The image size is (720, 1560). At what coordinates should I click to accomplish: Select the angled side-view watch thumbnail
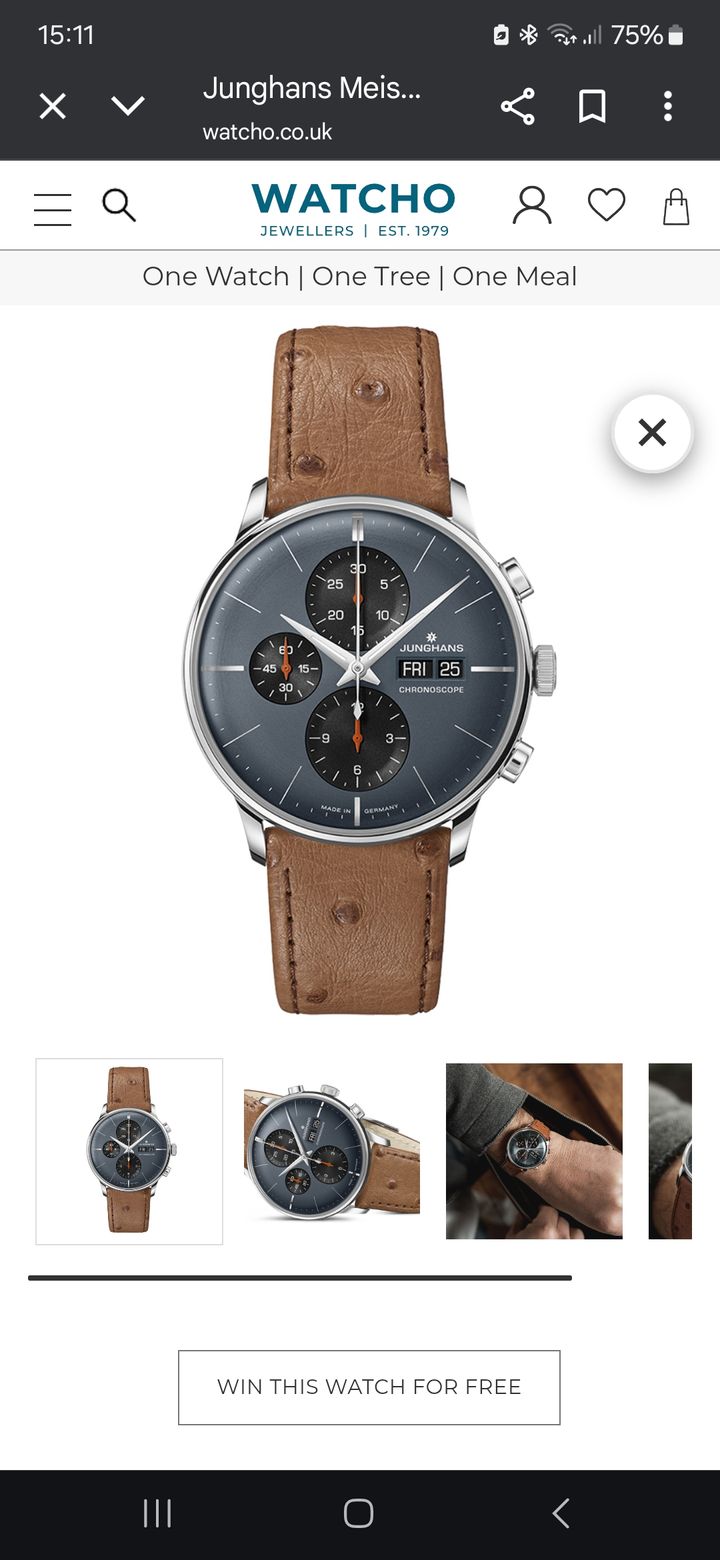click(x=331, y=1151)
